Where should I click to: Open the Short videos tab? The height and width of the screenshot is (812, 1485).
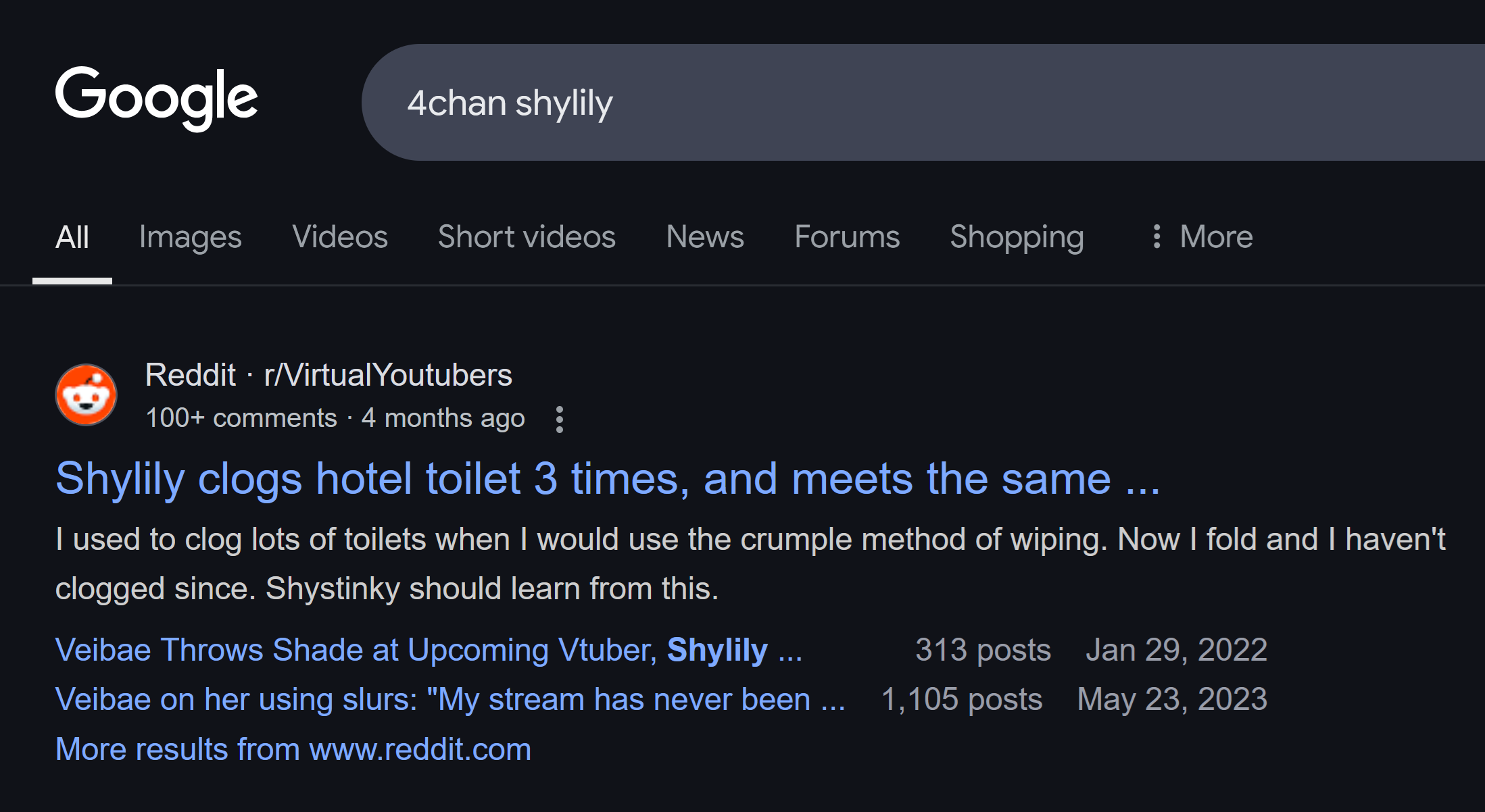(527, 237)
